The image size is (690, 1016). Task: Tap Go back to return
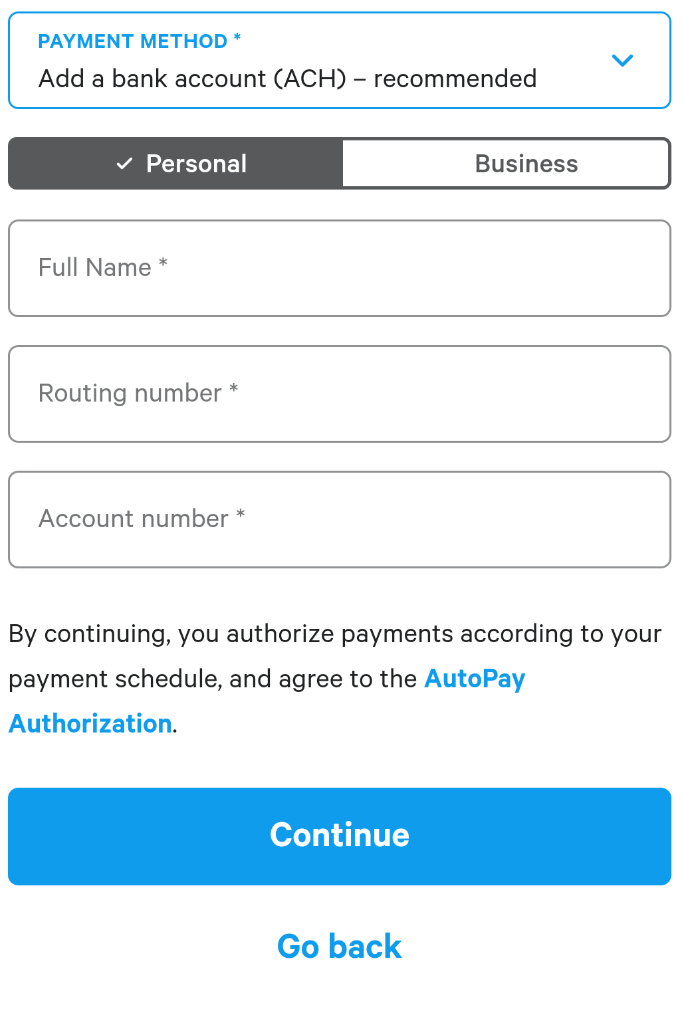(x=339, y=946)
